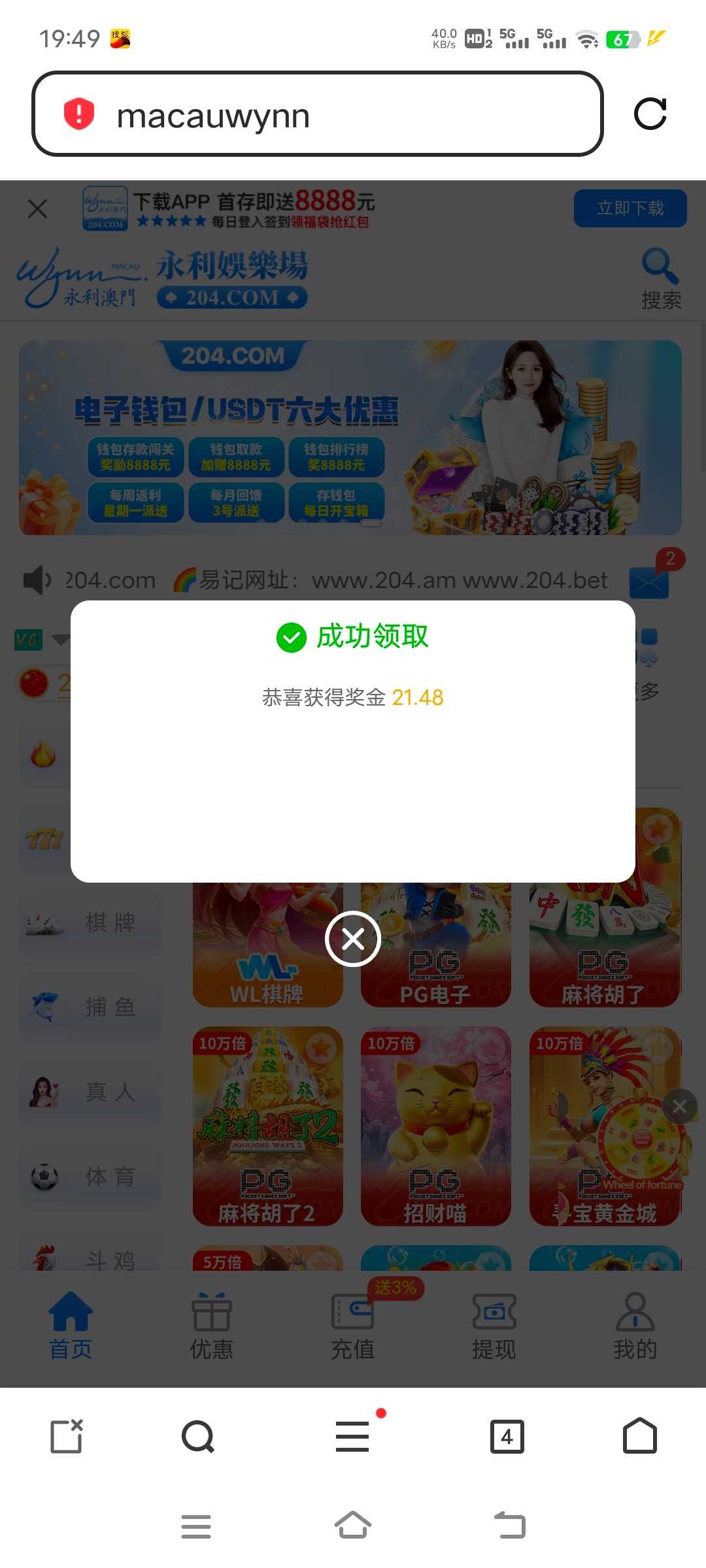Close the 成功领取 reward dialog
The height and width of the screenshot is (1568, 706).
(x=353, y=939)
